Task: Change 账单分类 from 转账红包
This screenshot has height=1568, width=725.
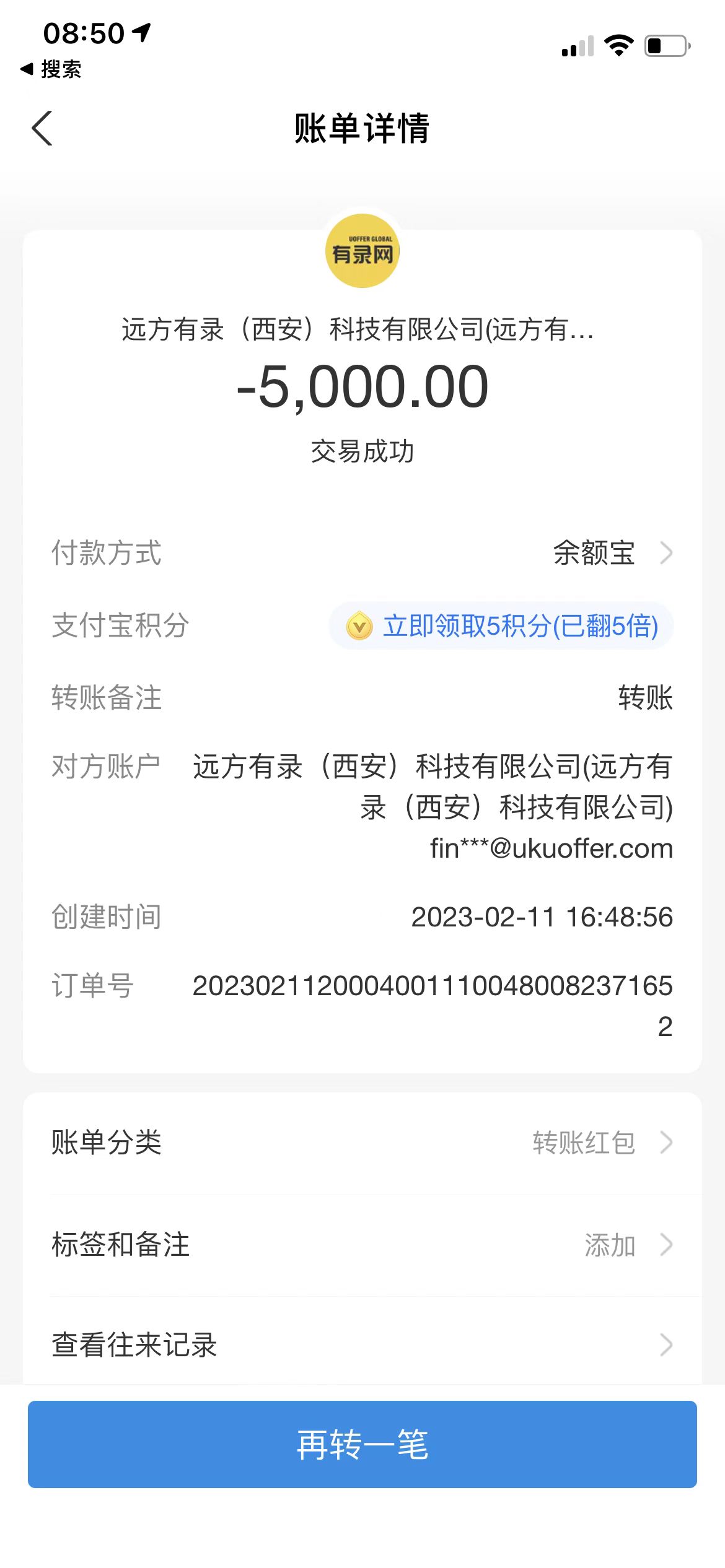Action: tap(362, 1143)
